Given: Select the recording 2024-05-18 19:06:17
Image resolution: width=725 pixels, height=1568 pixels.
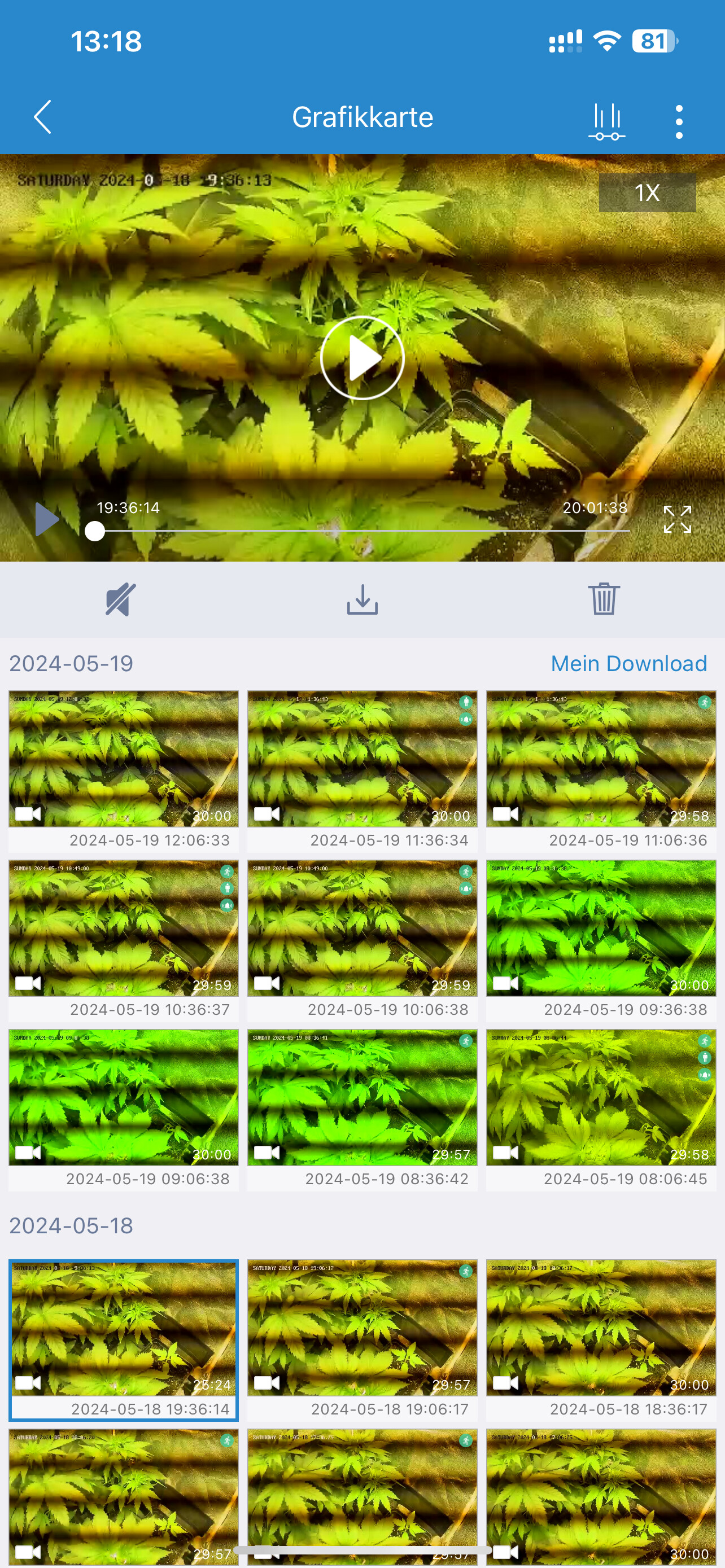Looking at the screenshot, I should 362,1328.
